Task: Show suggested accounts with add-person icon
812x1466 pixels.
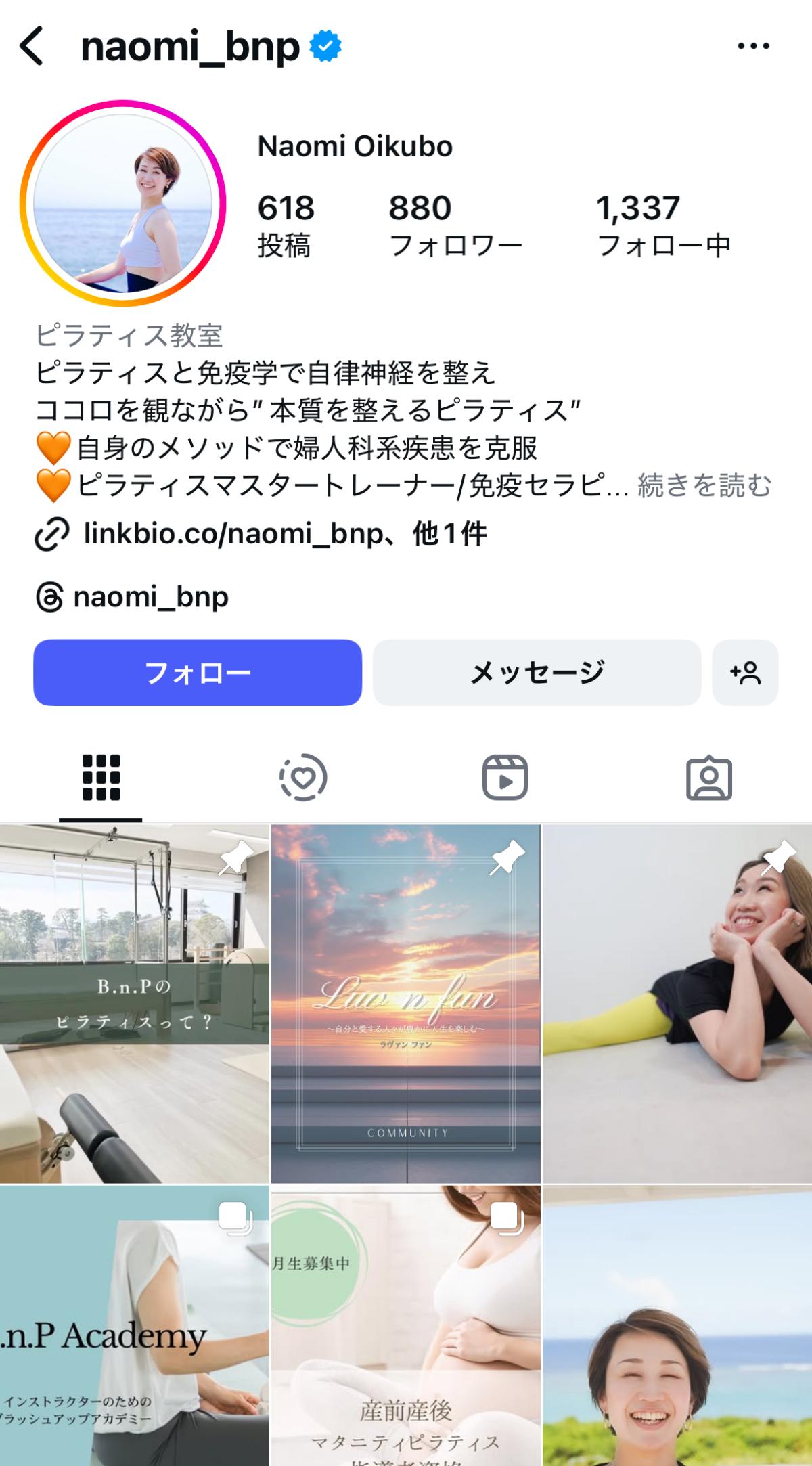Action: pos(745,673)
